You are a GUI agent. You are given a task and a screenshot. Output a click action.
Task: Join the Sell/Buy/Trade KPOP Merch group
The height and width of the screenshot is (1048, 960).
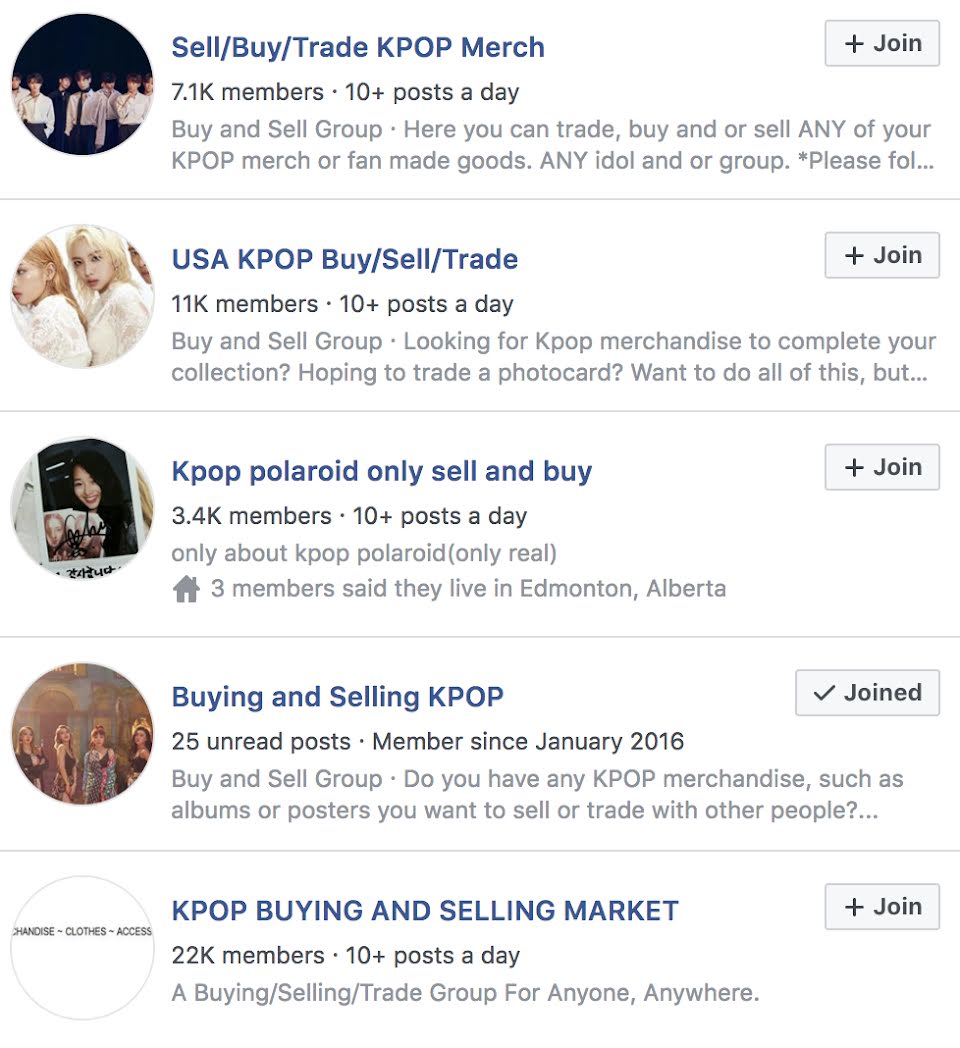pyautogui.click(x=882, y=44)
